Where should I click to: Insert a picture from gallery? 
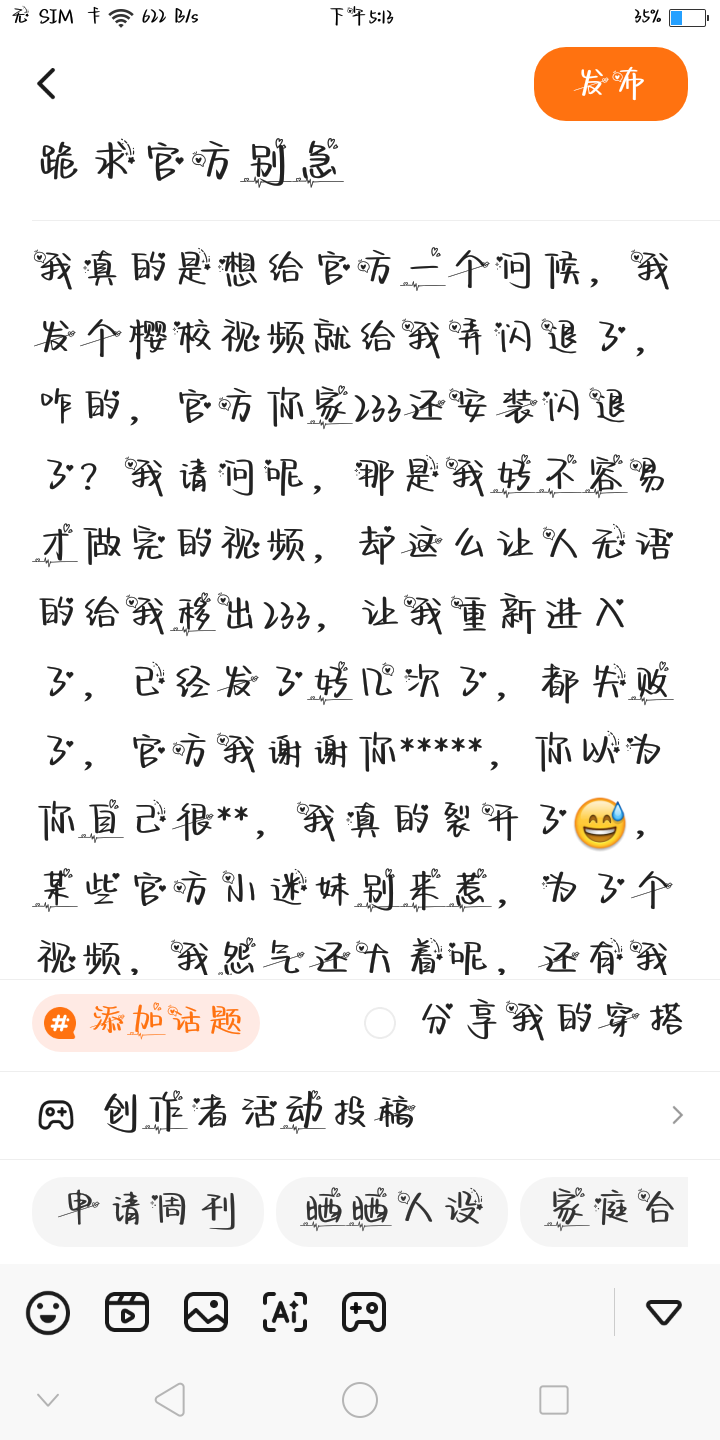206,1312
